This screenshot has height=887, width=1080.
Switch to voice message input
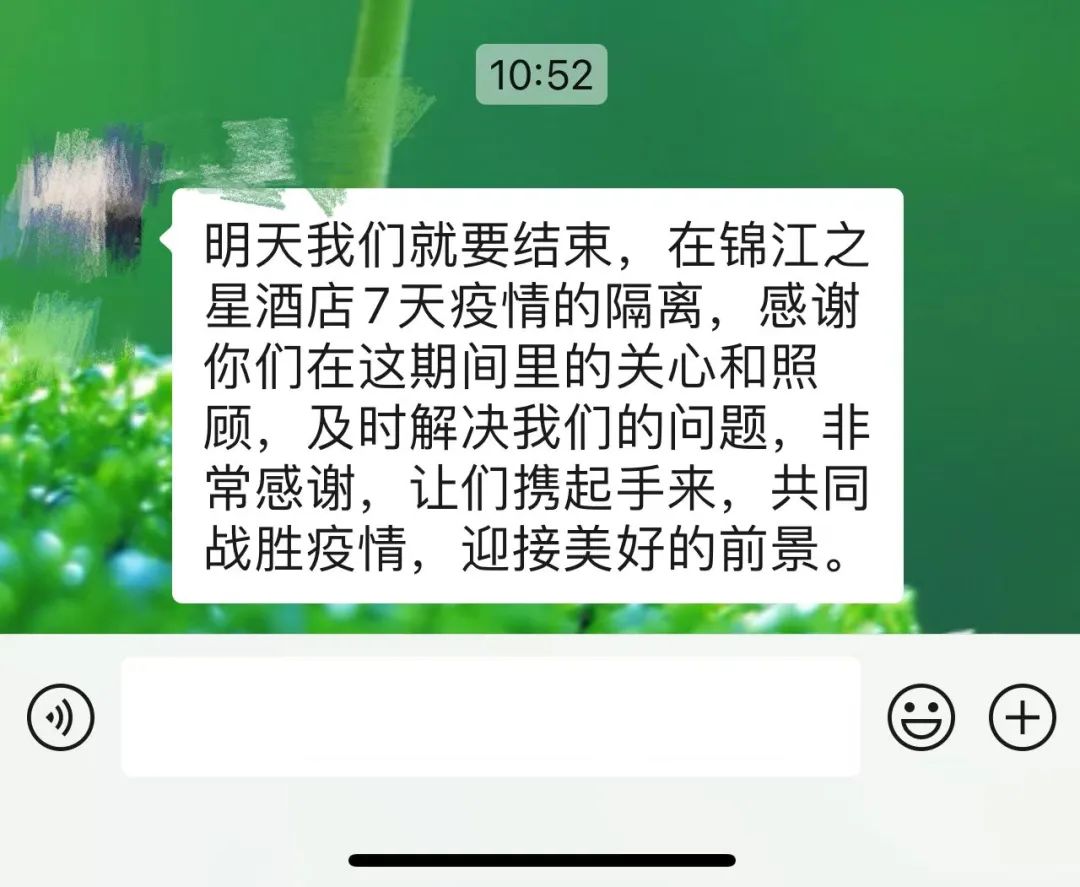point(60,717)
